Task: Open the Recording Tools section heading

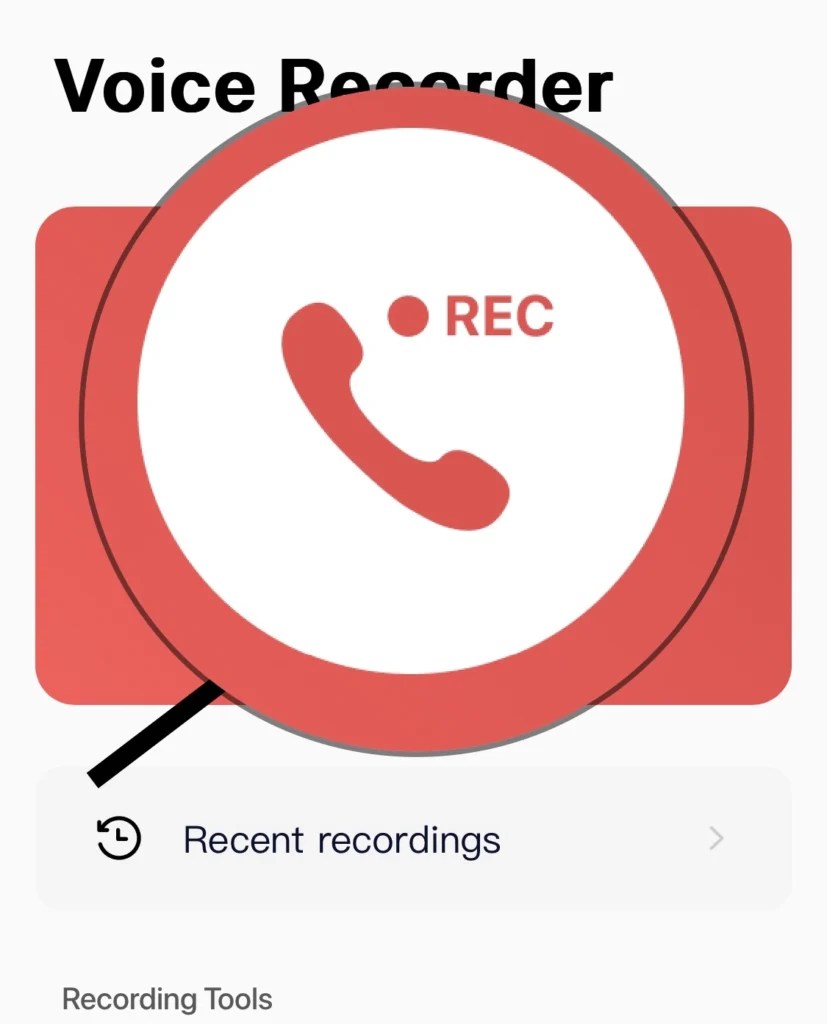Action: tap(166, 997)
